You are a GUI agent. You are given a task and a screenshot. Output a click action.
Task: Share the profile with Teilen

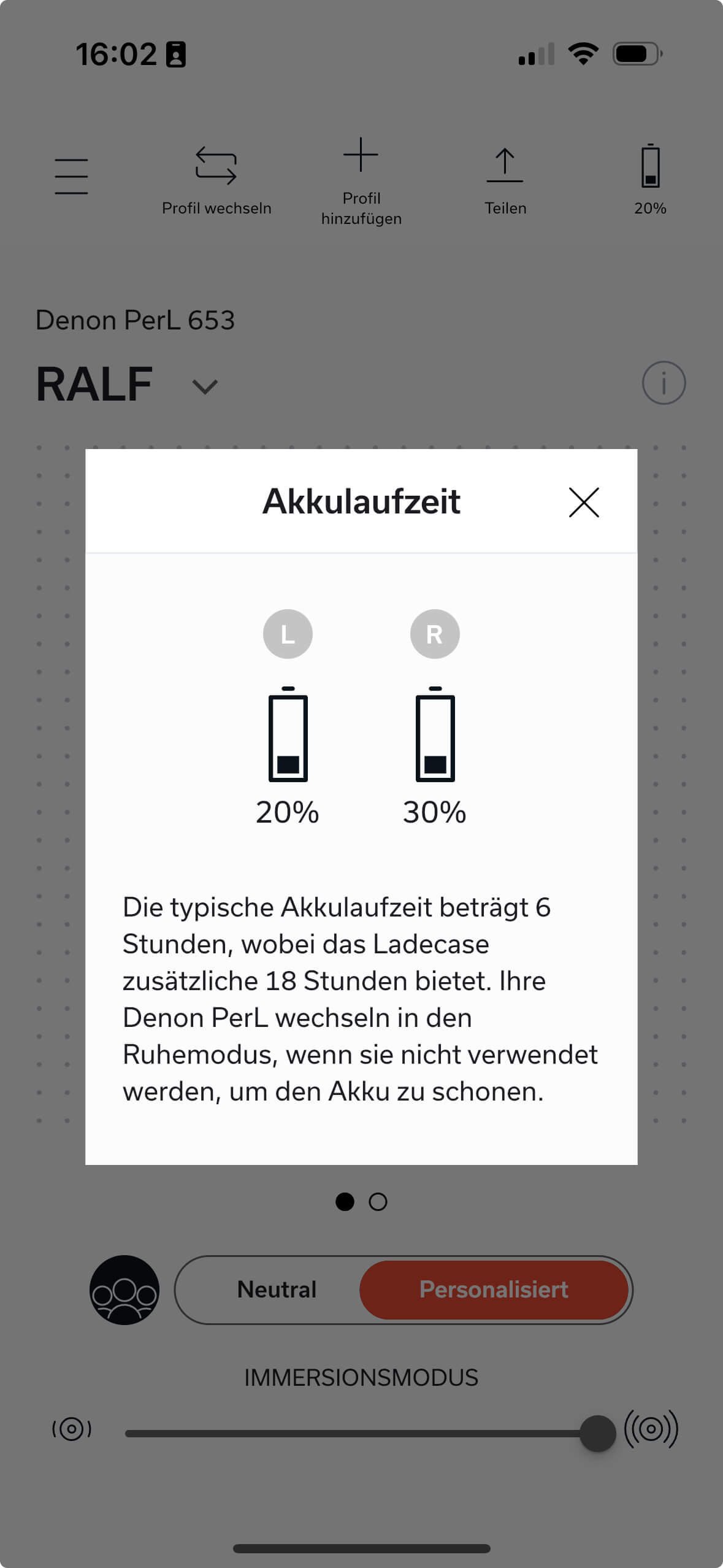pos(505,180)
